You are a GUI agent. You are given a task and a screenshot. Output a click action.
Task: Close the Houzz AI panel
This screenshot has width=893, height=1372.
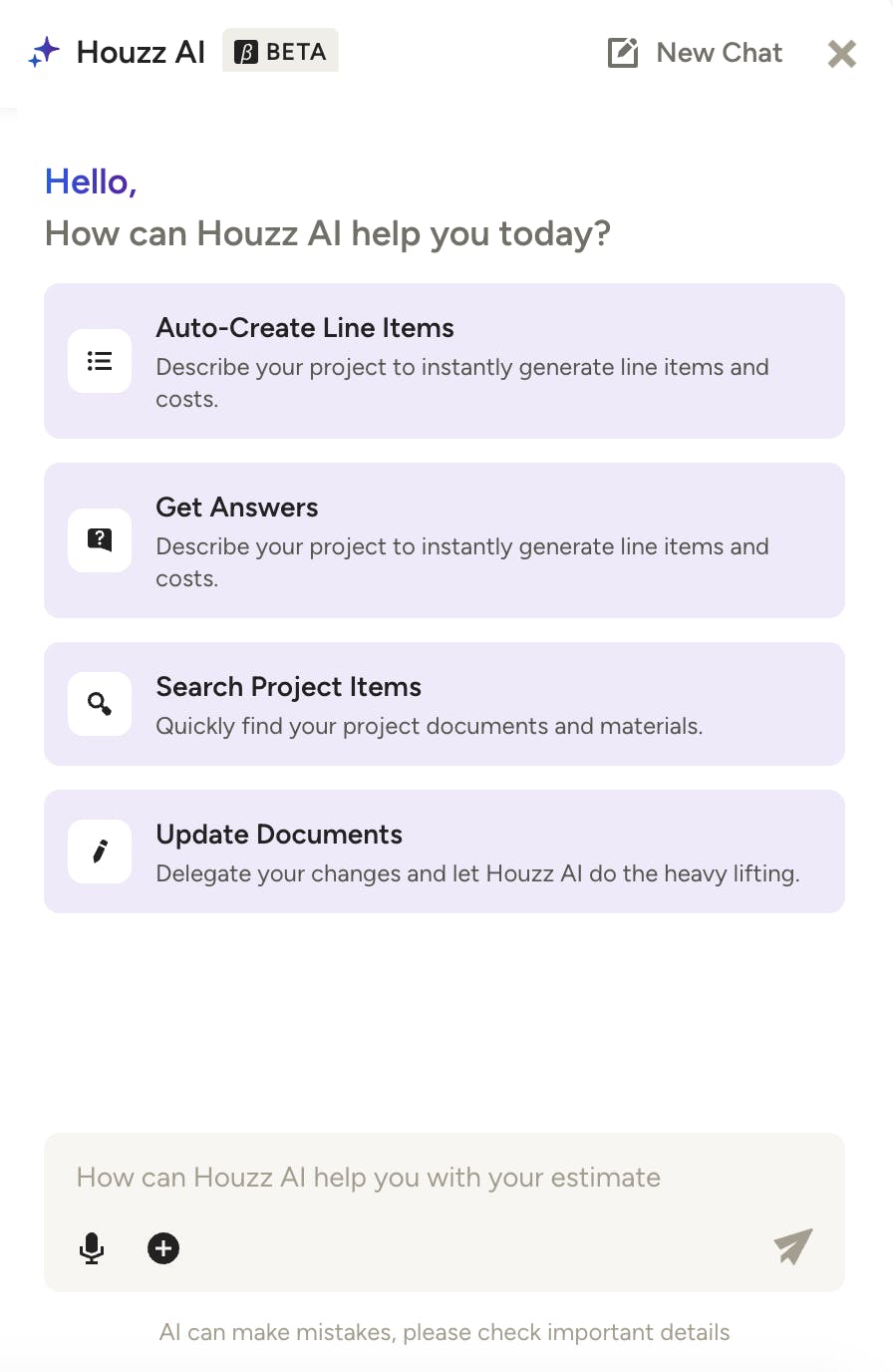842,54
